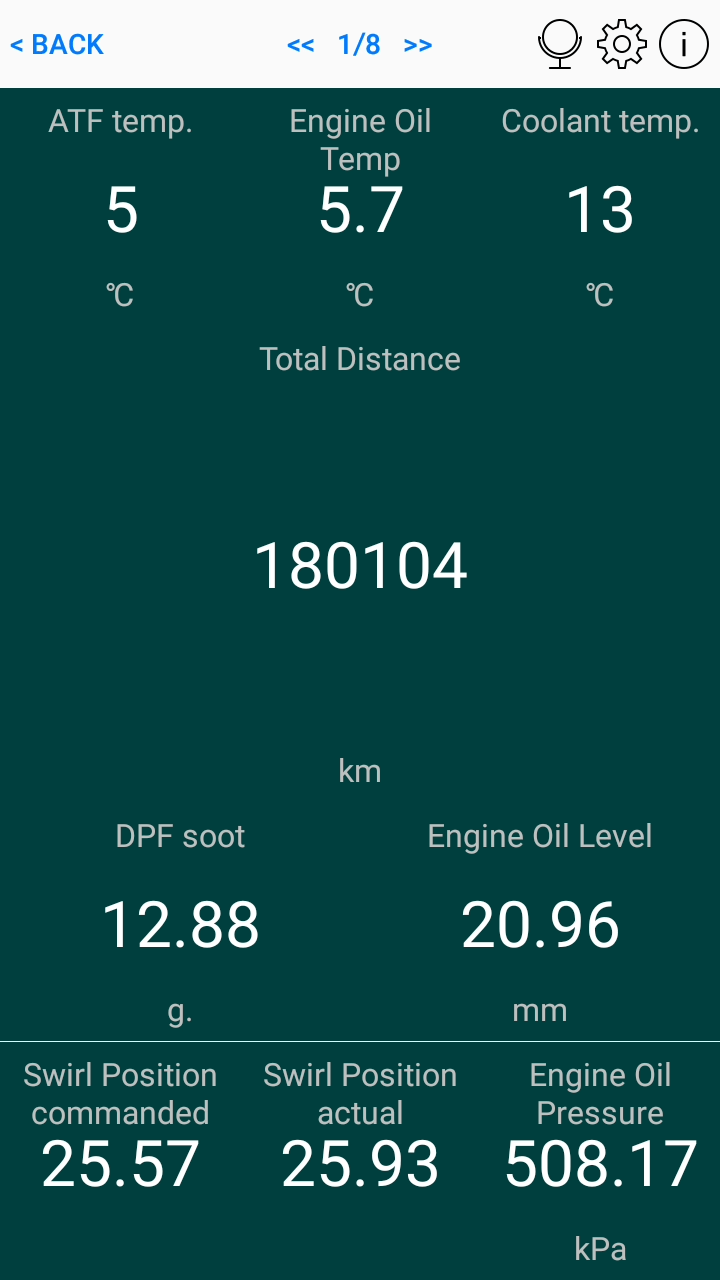Tap the globe icon in the top bar
This screenshot has height=1280, width=720.
click(x=560, y=45)
